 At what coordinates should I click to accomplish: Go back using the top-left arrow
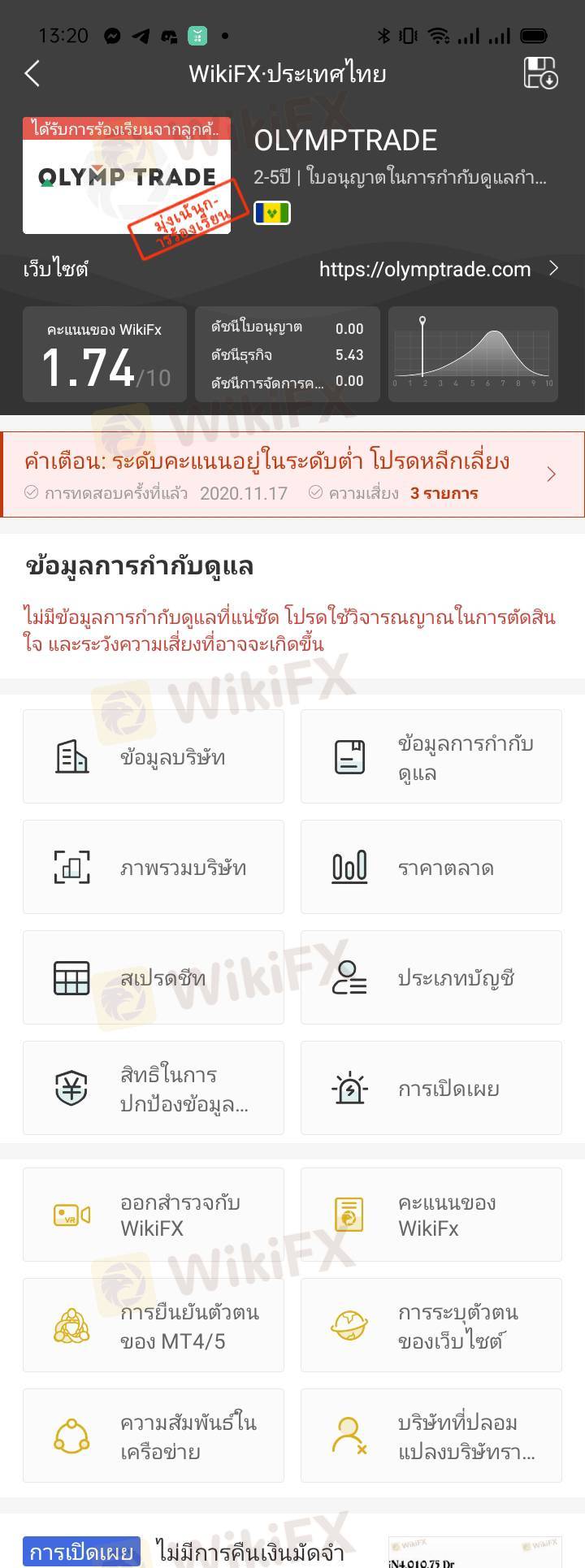click(32, 74)
